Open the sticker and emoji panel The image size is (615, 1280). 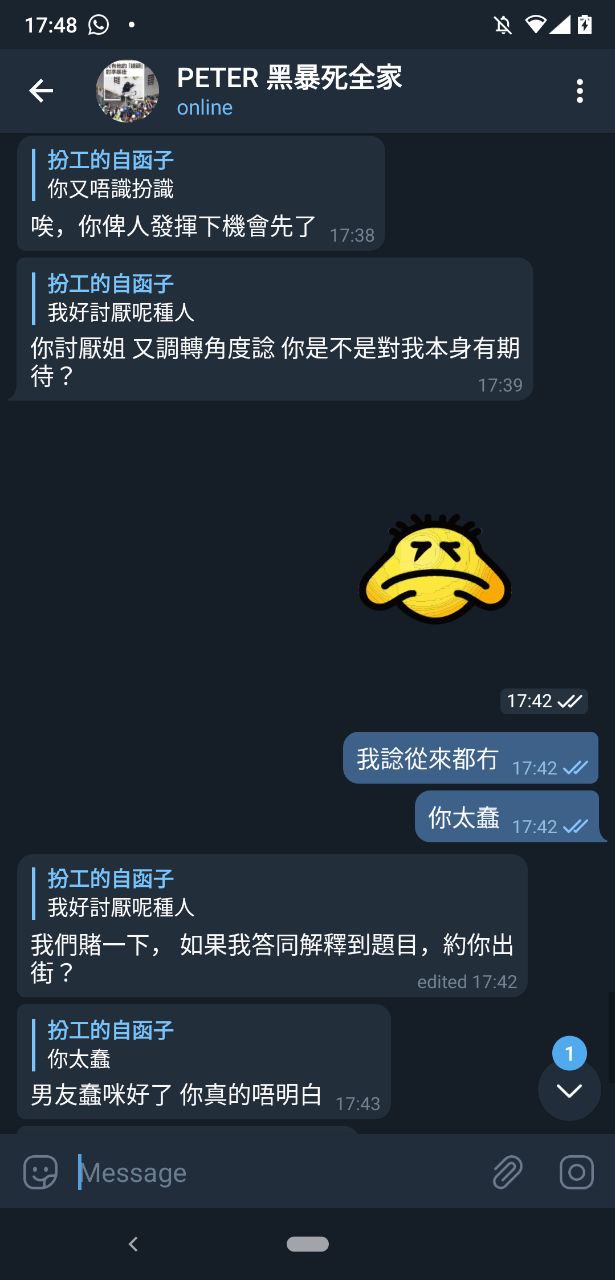click(x=41, y=1172)
